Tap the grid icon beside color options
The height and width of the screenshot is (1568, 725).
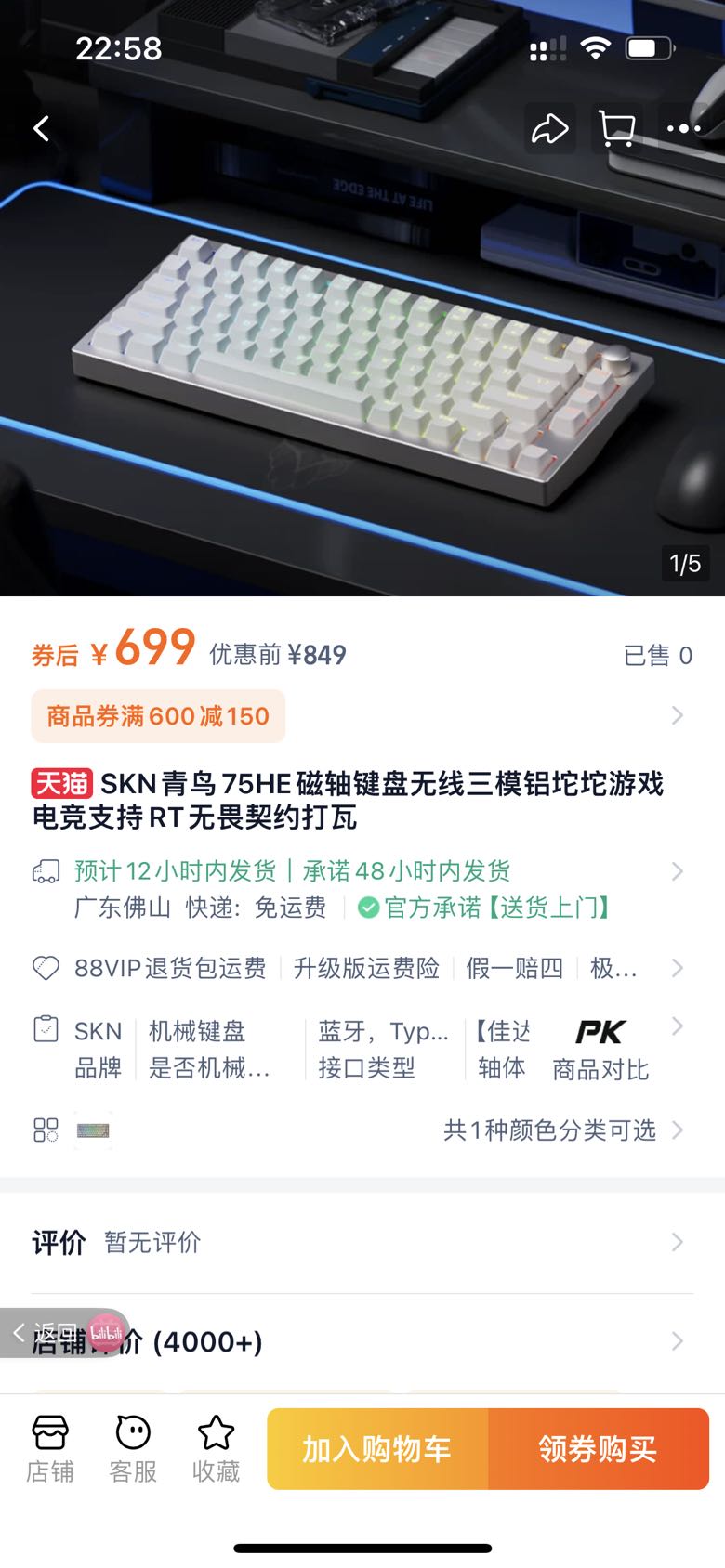coord(44,1130)
